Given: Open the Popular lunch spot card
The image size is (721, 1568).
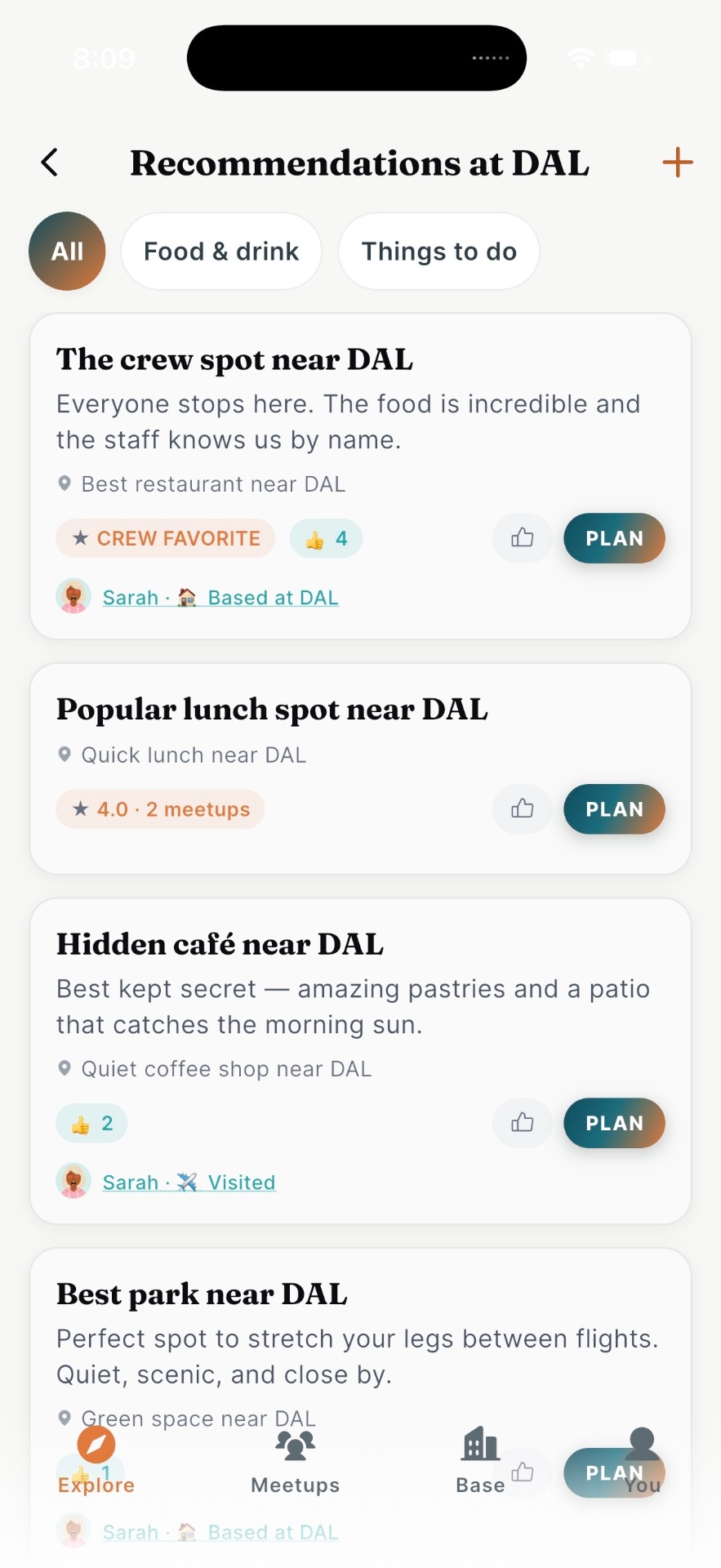Looking at the screenshot, I should (360, 768).
